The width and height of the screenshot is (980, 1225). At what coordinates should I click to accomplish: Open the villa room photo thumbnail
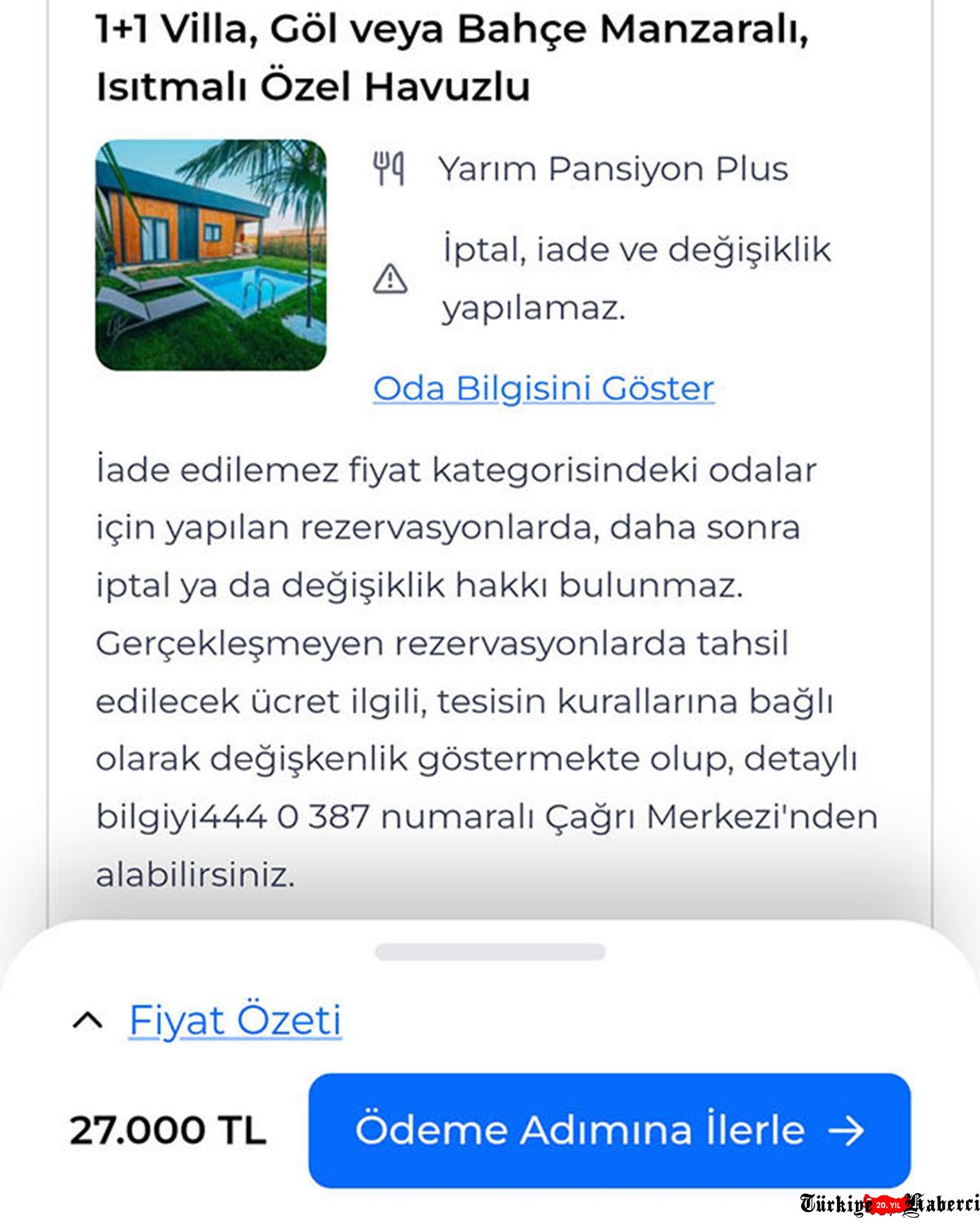(x=211, y=255)
